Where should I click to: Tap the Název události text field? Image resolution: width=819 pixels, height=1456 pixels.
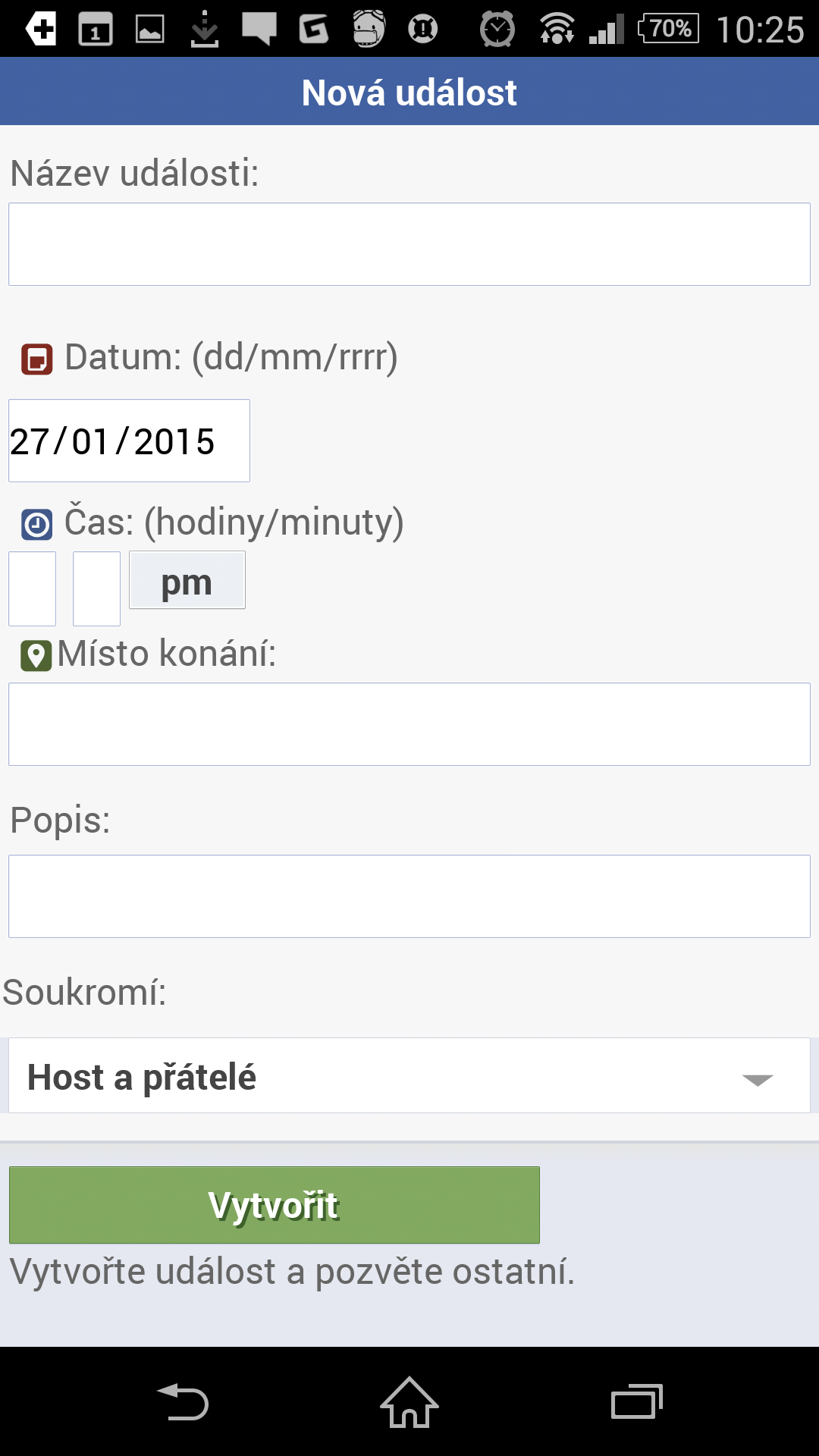tap(409, 244)
